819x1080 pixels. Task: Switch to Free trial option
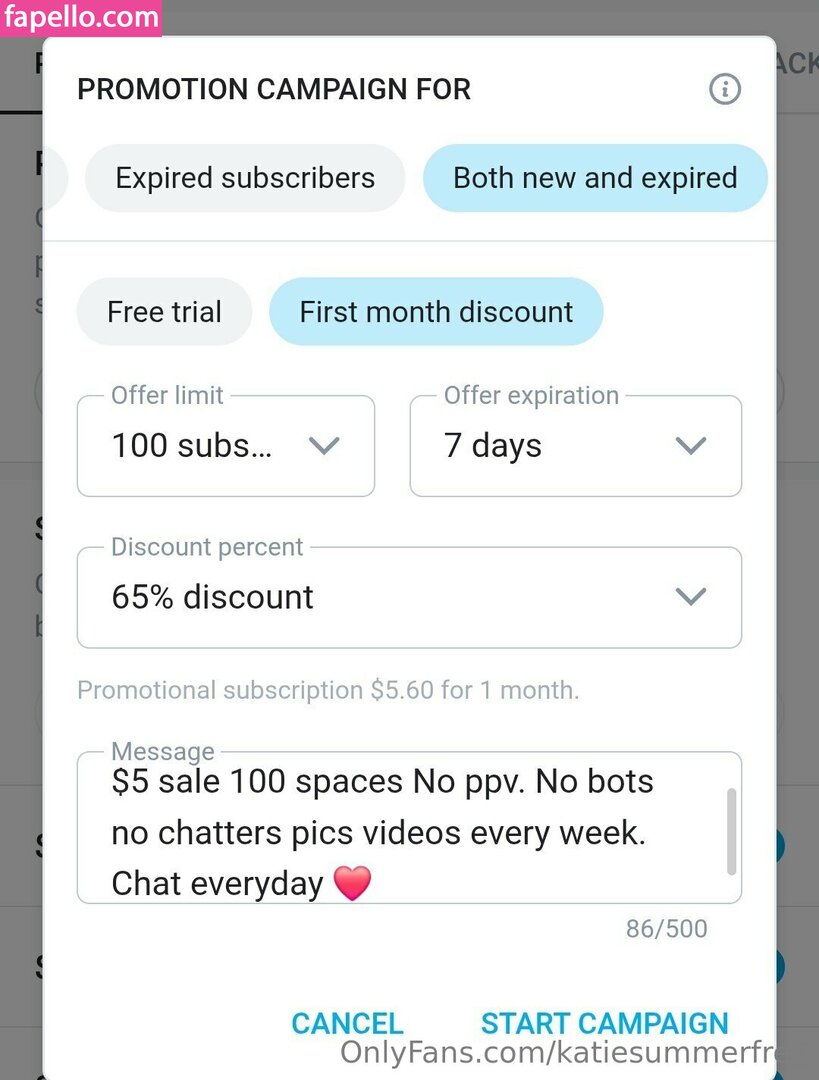click(x=164, y=311)
